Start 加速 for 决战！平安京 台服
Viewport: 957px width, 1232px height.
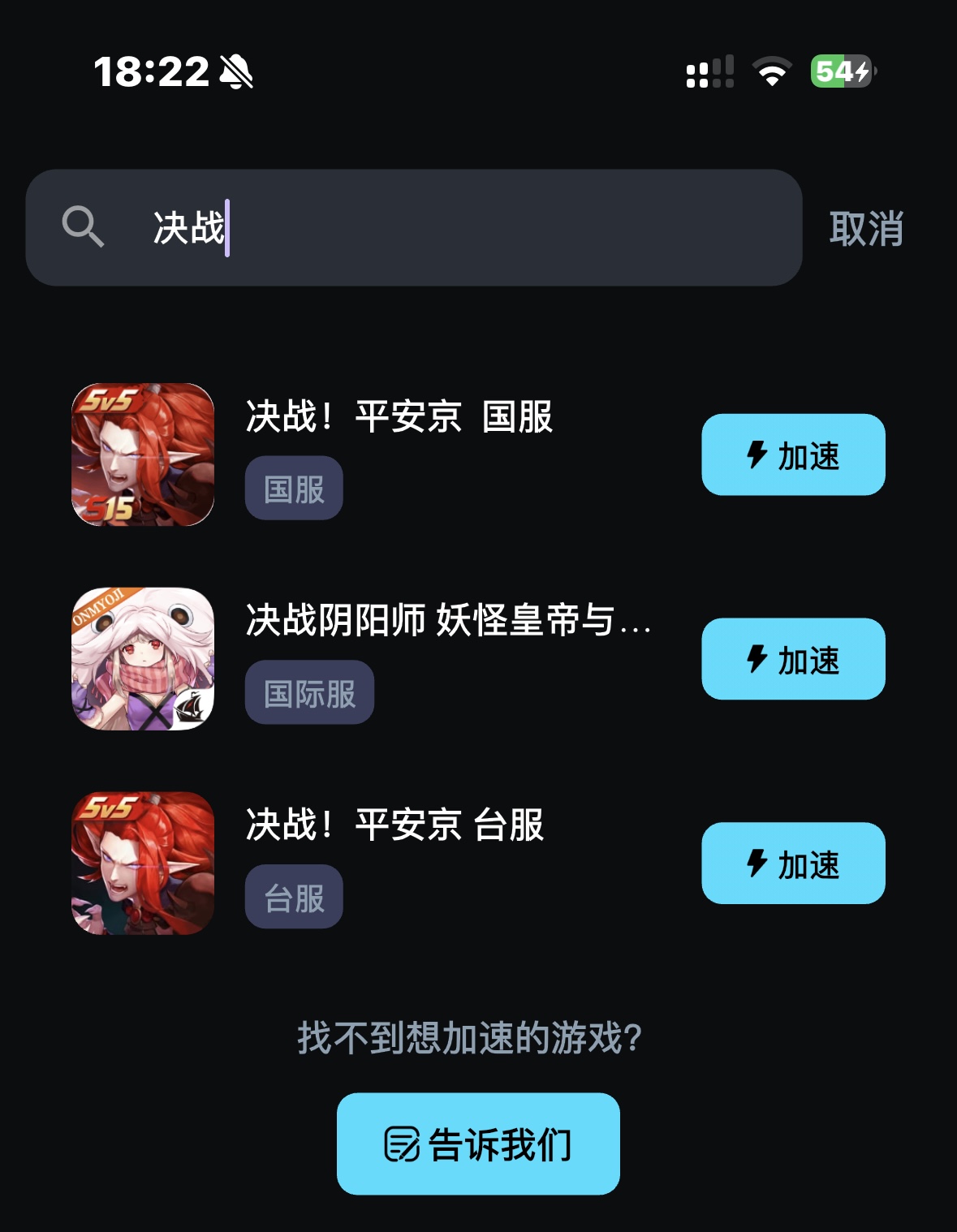pos(793,864)
